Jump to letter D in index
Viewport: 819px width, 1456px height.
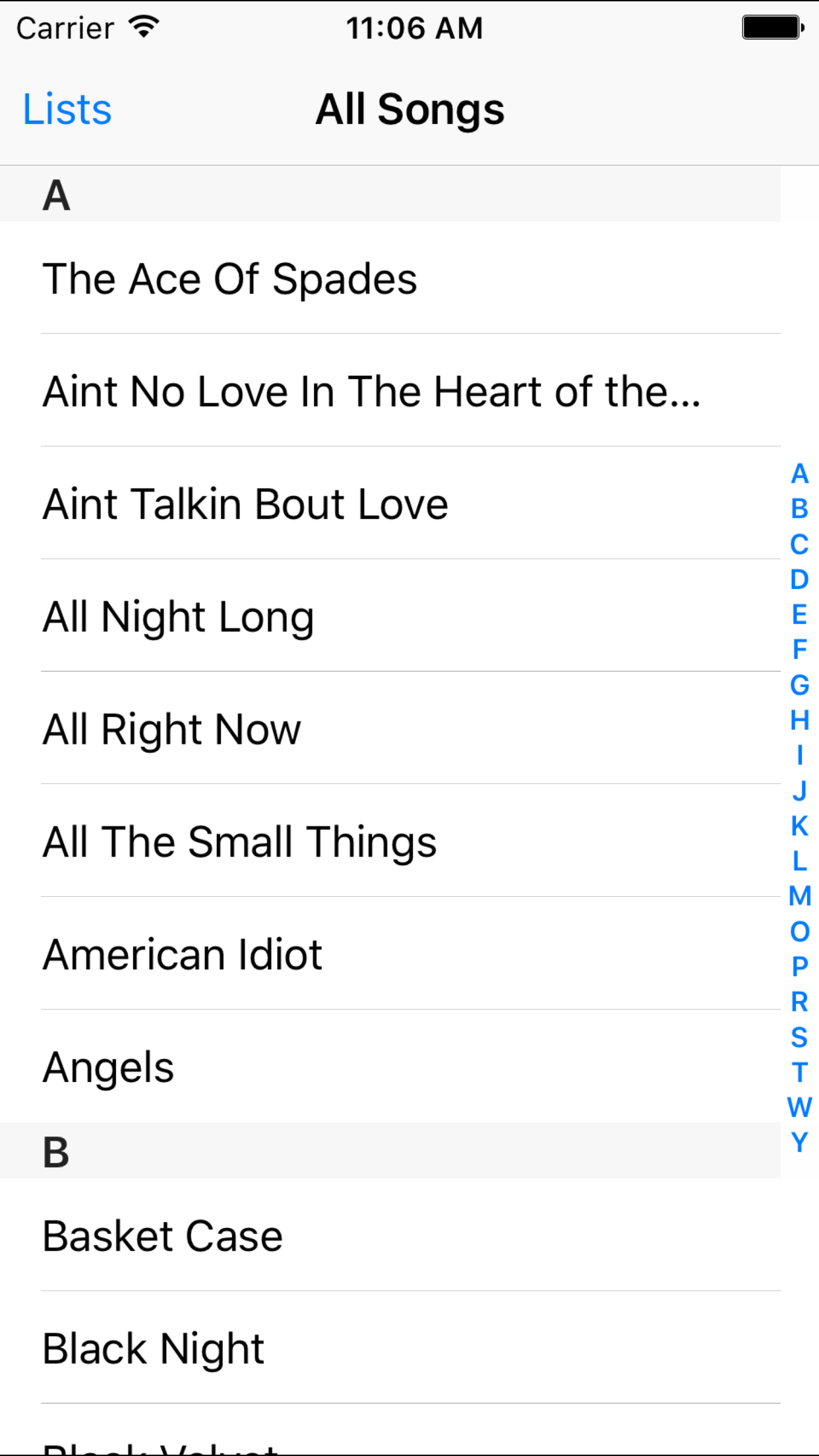799,580
